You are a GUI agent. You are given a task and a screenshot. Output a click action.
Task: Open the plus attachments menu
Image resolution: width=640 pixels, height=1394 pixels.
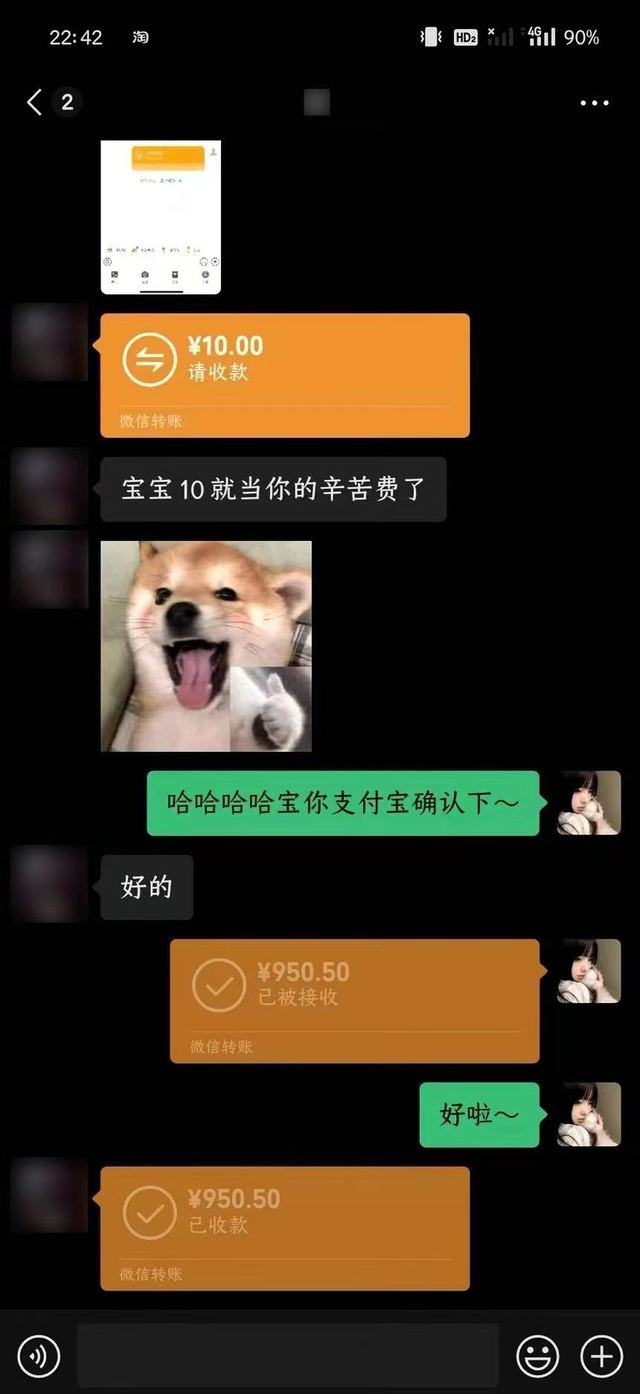(x=602, y=1356)
